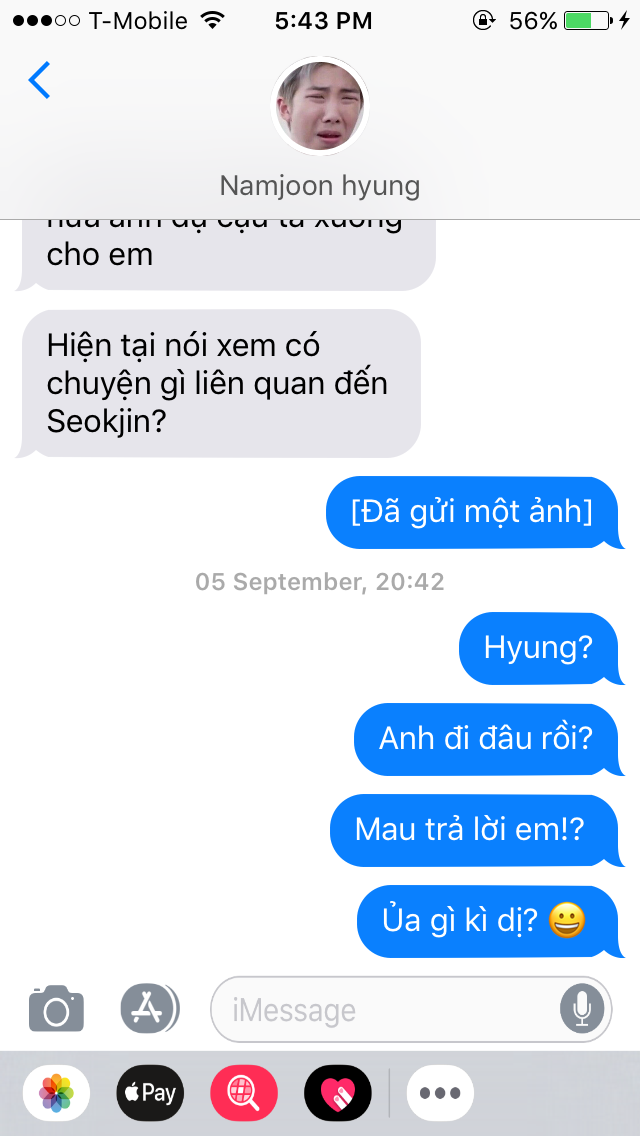Toggle the App Store apps drawer

(150, 1008)
